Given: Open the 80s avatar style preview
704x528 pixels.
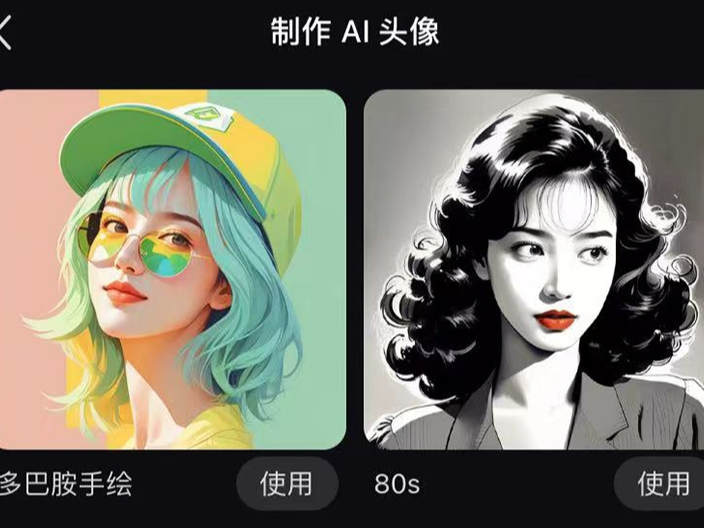Looking at the screenshot, I should 534,268.
